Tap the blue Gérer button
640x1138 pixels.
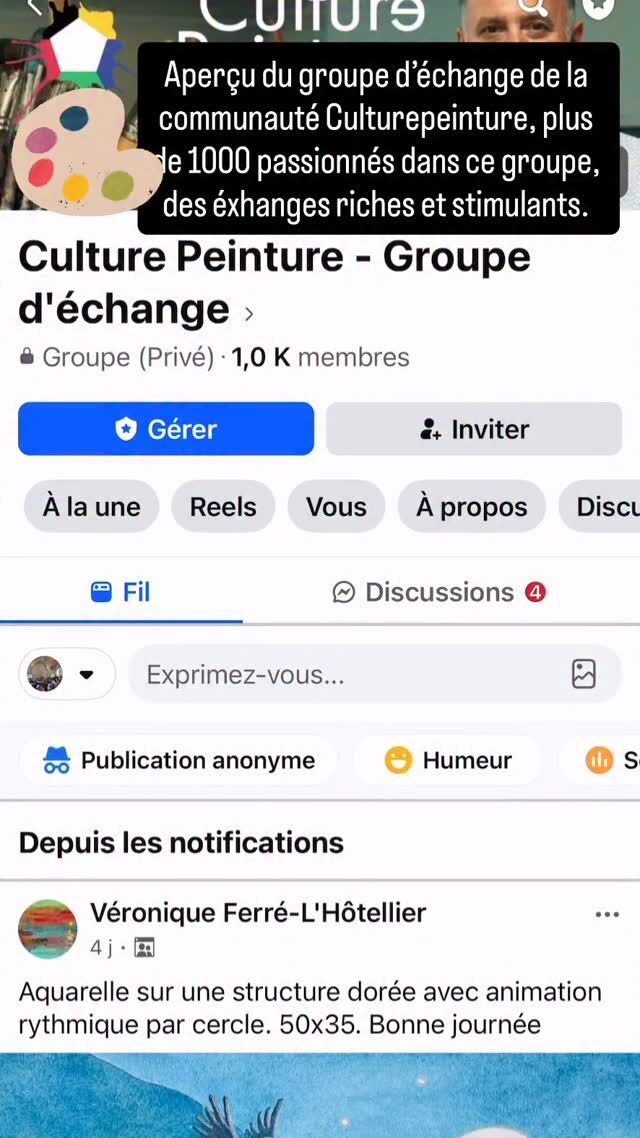[166, 429]
